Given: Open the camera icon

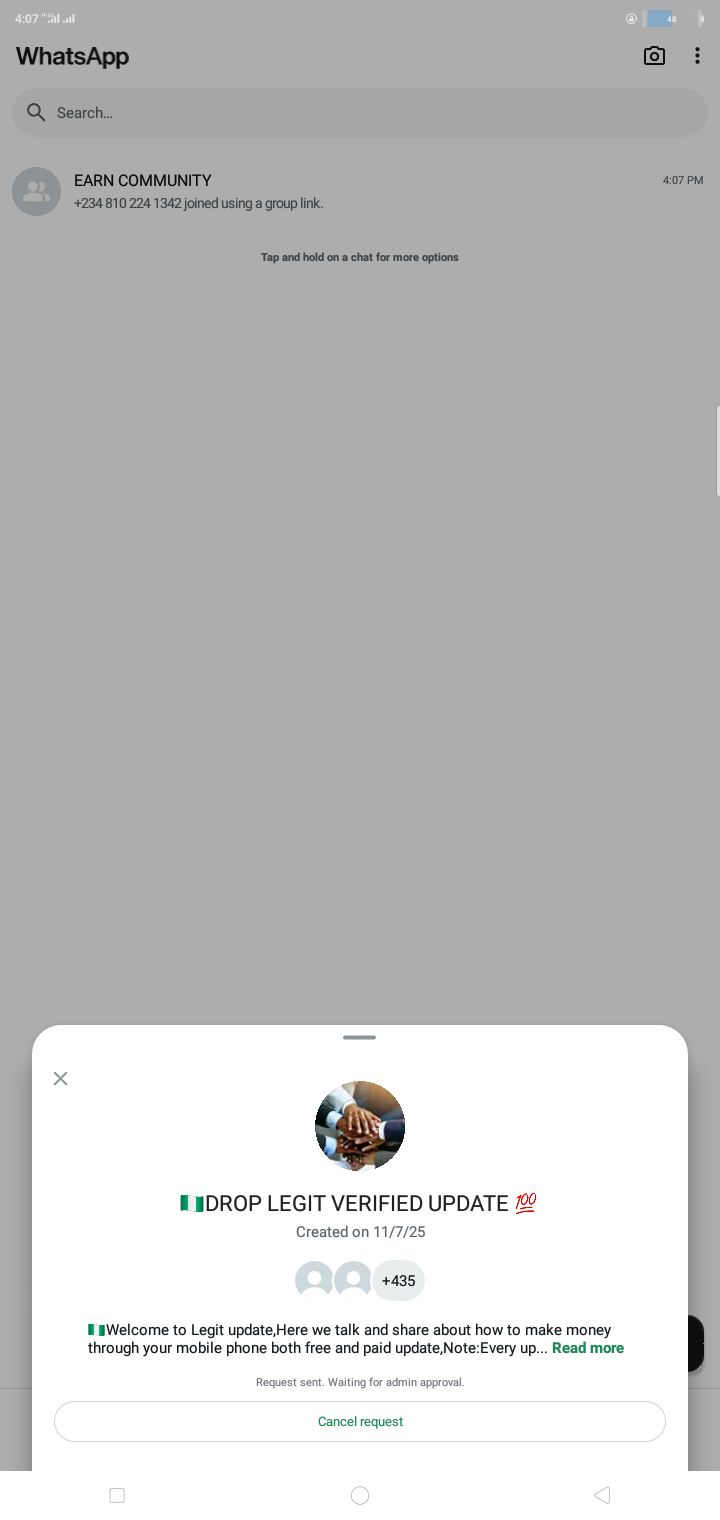Looking at the screenshot, I should coord(654,56).
